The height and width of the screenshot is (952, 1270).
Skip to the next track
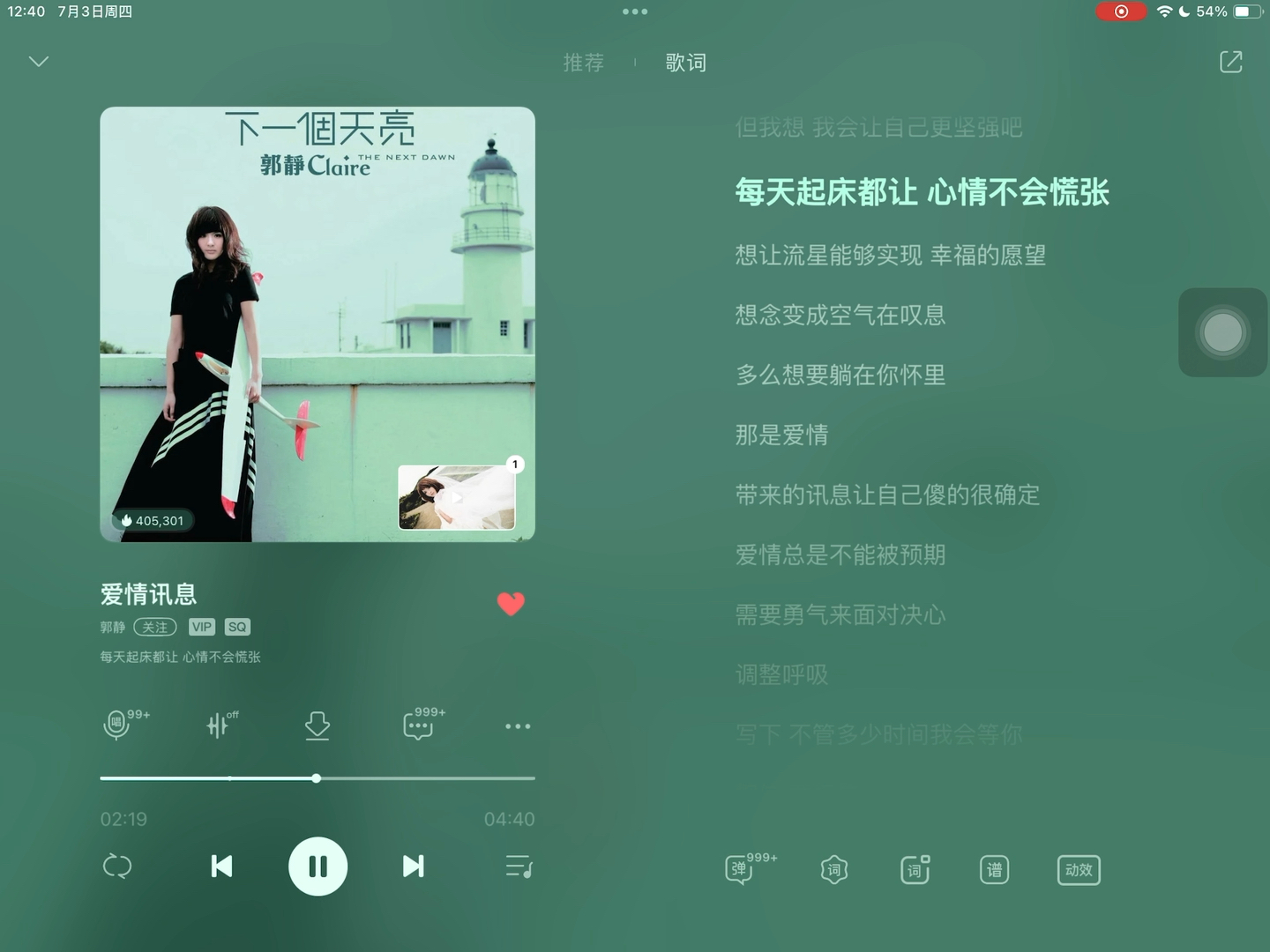[x=413, y=866]
